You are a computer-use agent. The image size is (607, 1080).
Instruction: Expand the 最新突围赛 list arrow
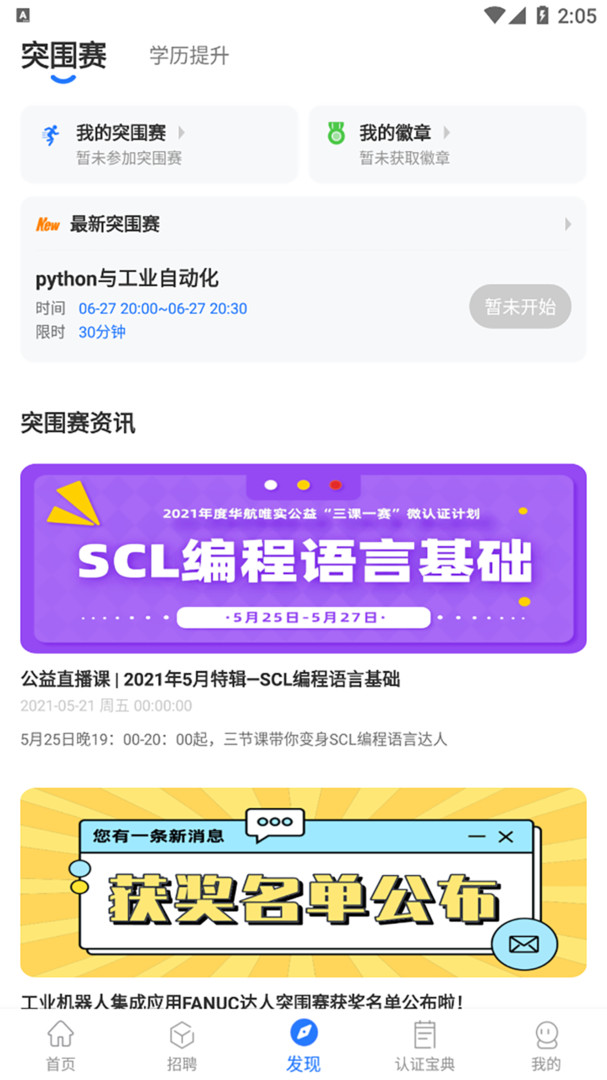pos(568,224)
